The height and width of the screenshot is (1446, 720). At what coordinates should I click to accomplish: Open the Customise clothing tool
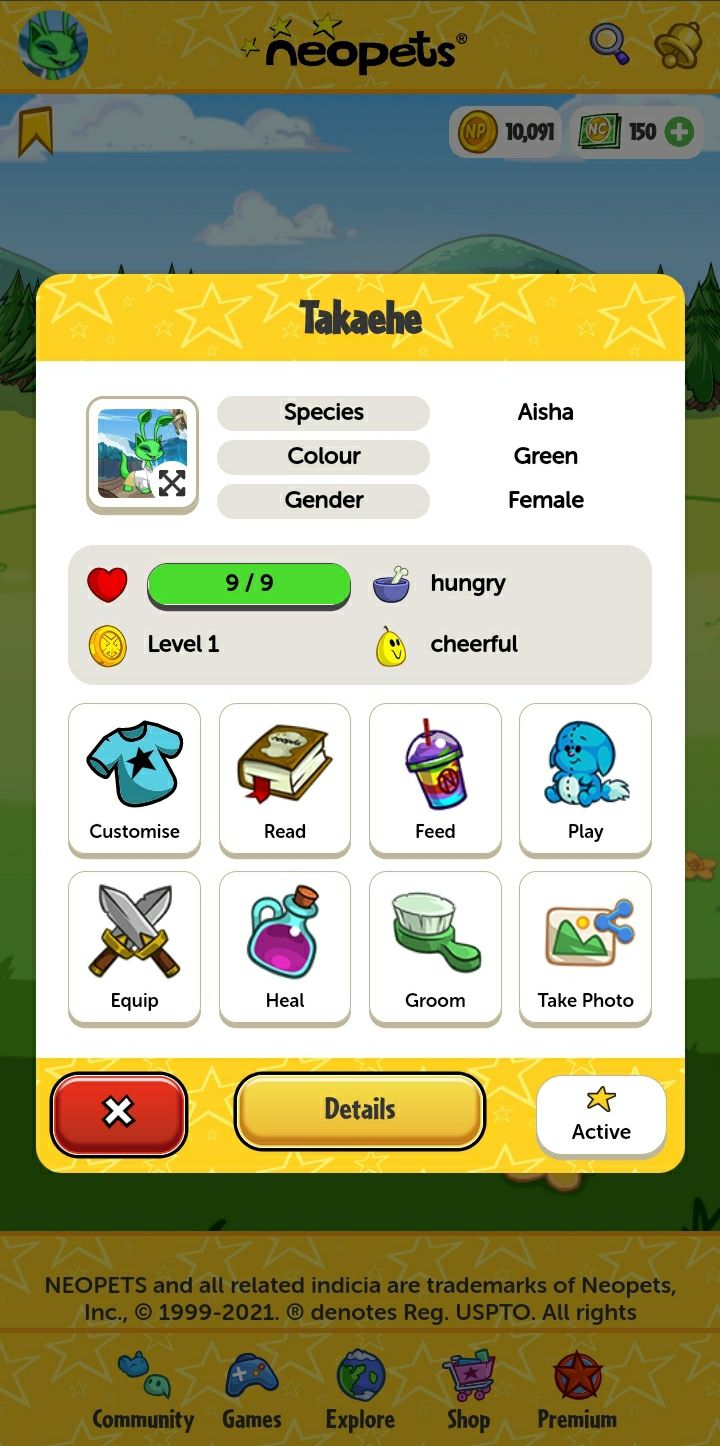[134, 778]
